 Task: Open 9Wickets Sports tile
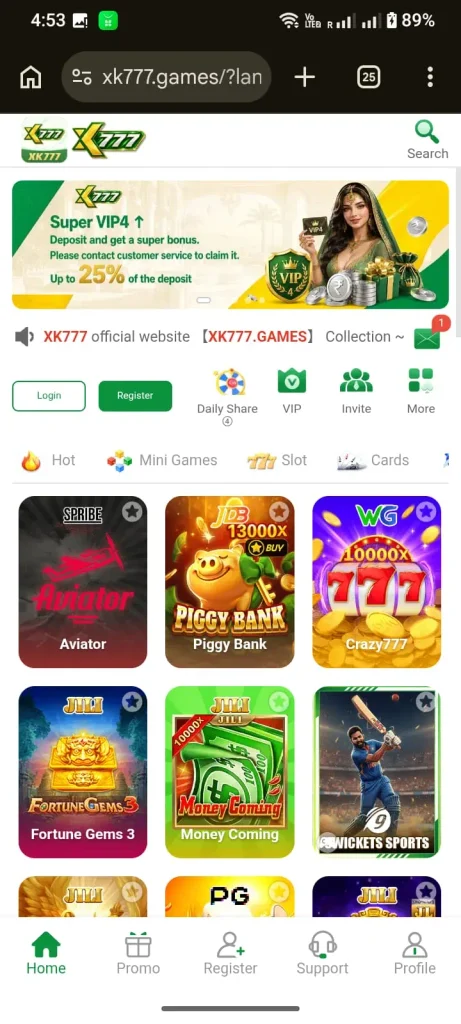pos(377,772)
